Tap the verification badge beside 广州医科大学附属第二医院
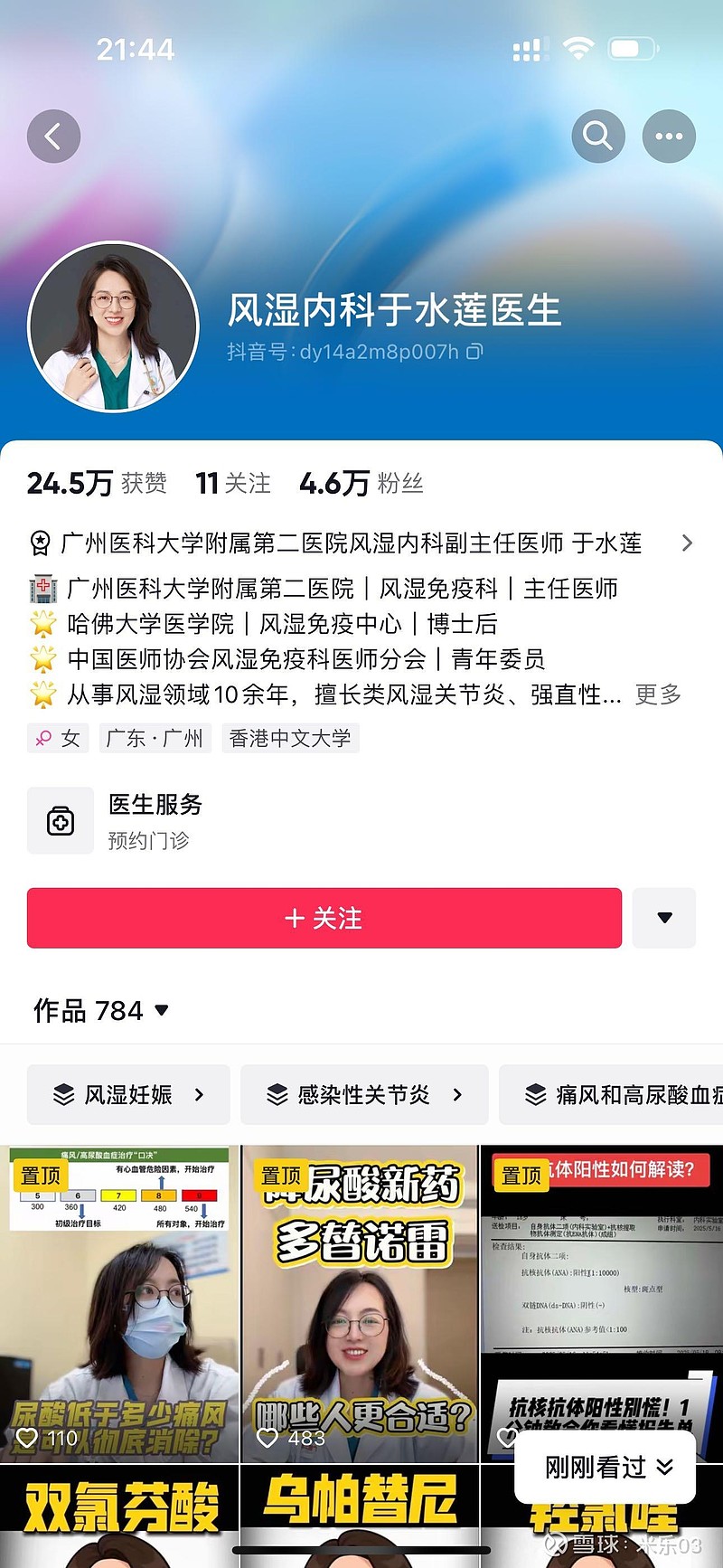Viewport: 723px width, 1568px height. coord(37,543)
